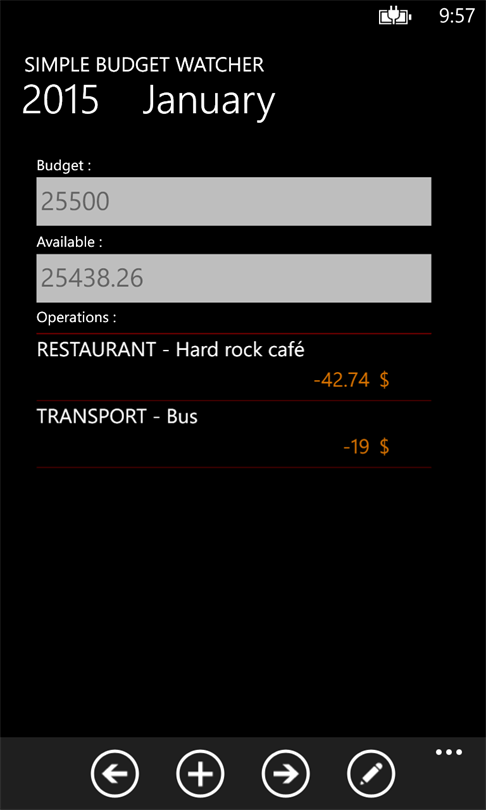Go to the next month with right arrow
This screenshot has width=486, height=810.
pyautogui.click(x=286, y=773)
